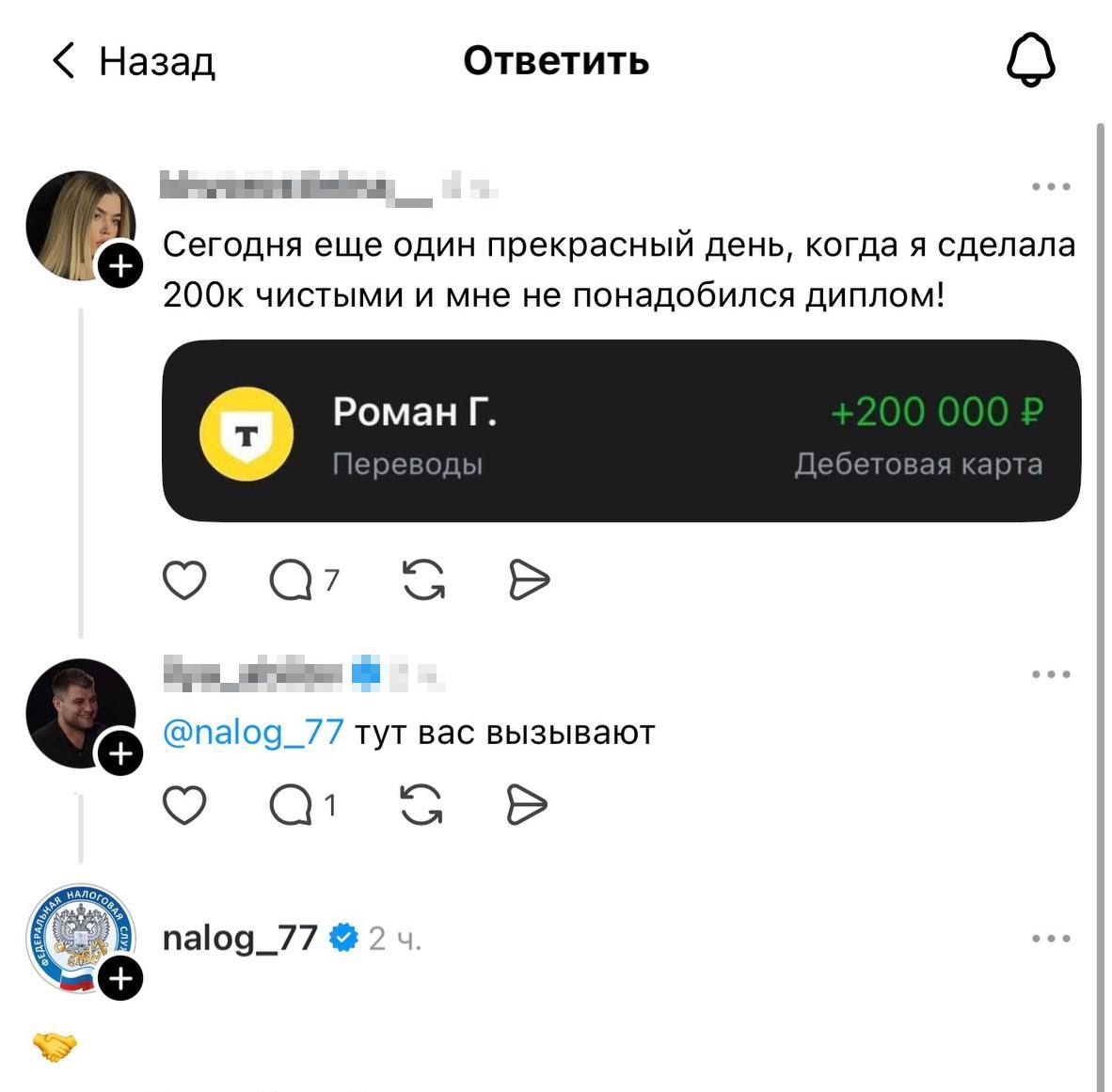The height and width of the screenshot is (1092, 1112).
Task: Repost the post about 200к чистыми
Action: click(423, 579)
